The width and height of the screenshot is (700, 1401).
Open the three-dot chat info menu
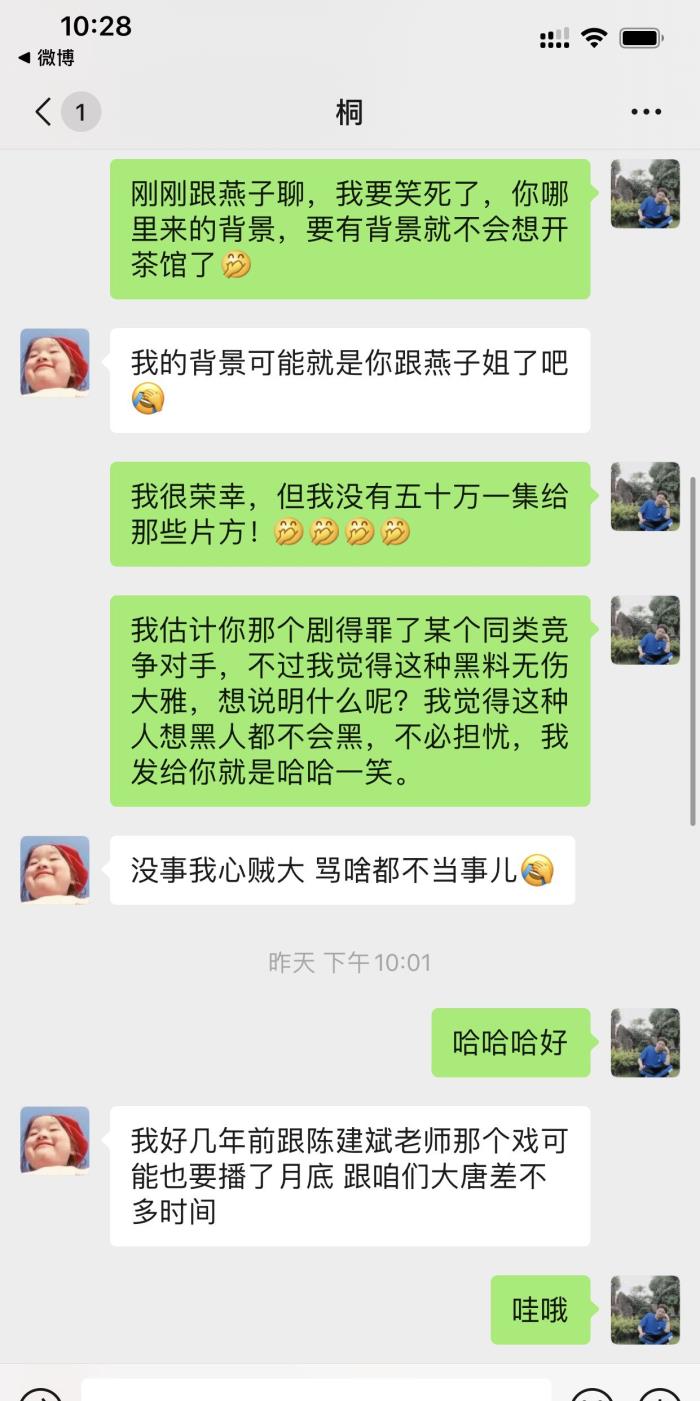coord(646,112)
